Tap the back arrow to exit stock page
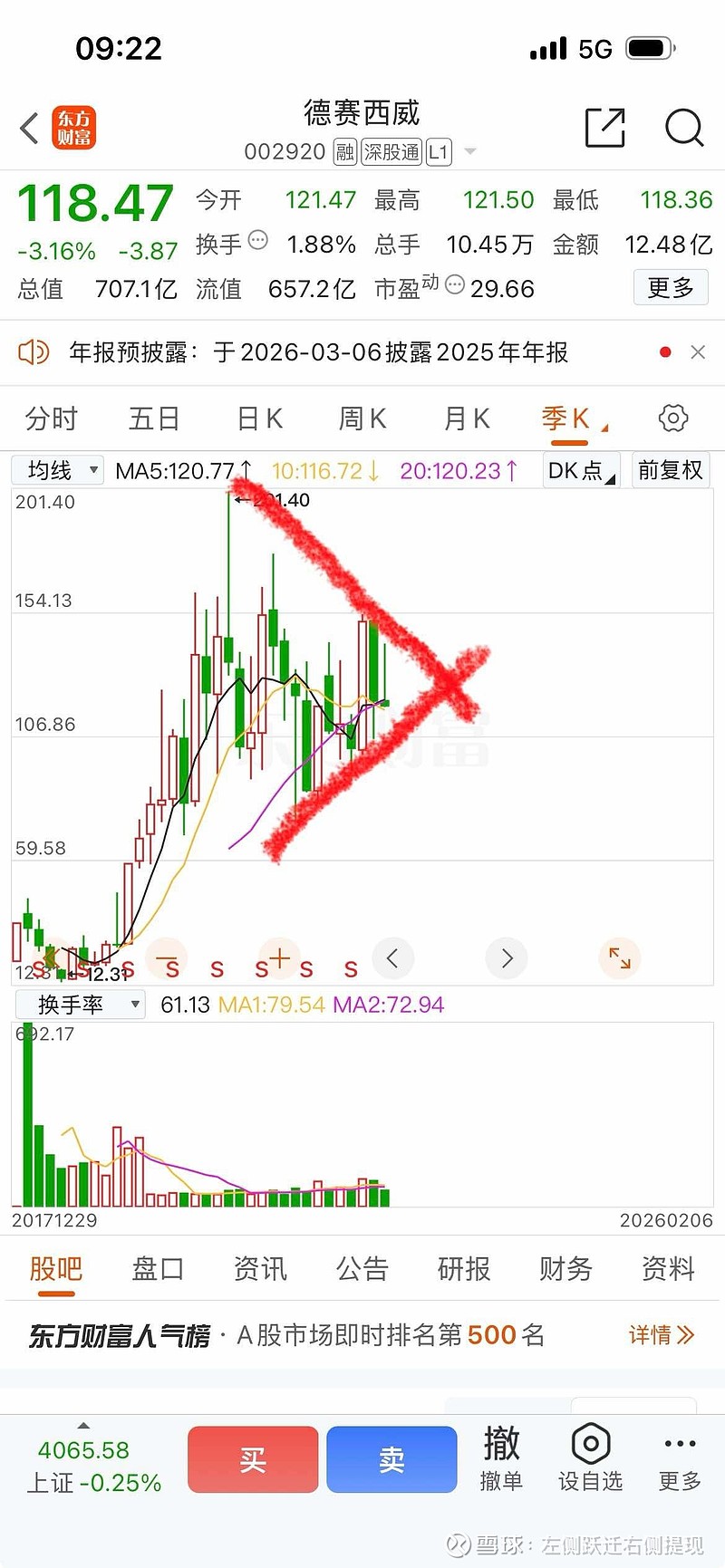The height and width of the screenshot is (1568, 725). click(28, 129)
